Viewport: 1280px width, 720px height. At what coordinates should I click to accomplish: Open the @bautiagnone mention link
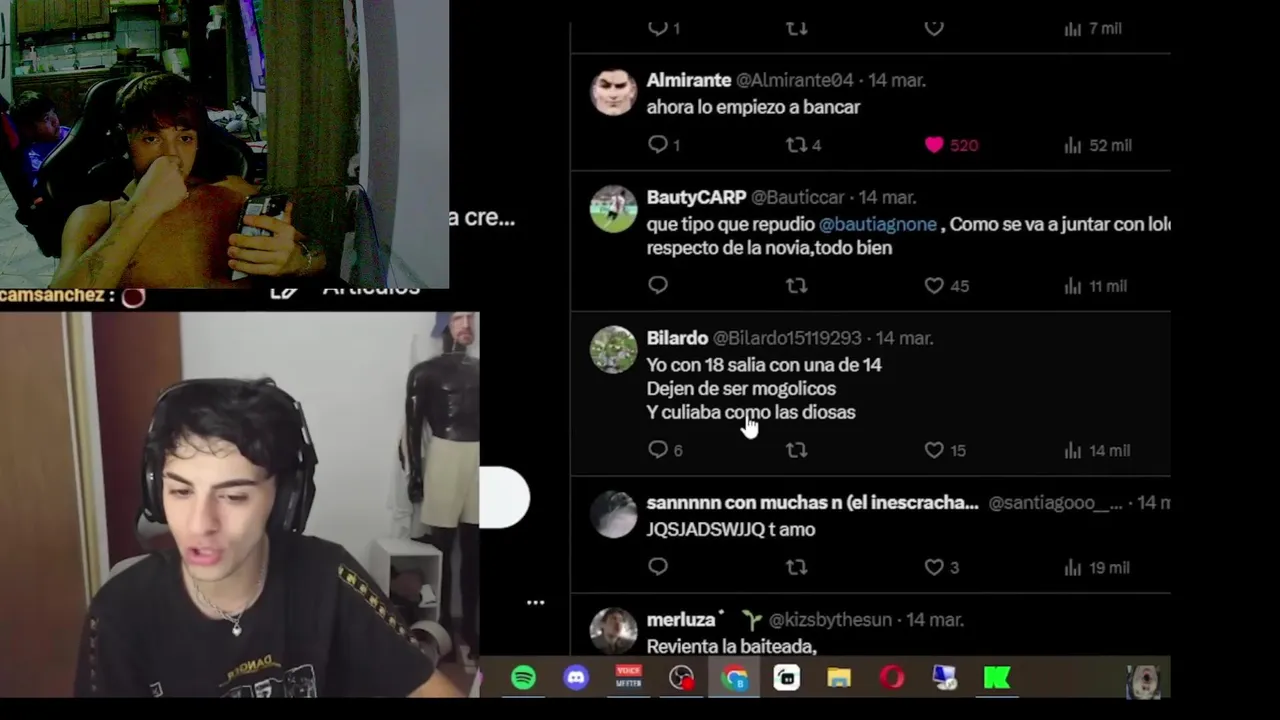[x=877, y=224]
